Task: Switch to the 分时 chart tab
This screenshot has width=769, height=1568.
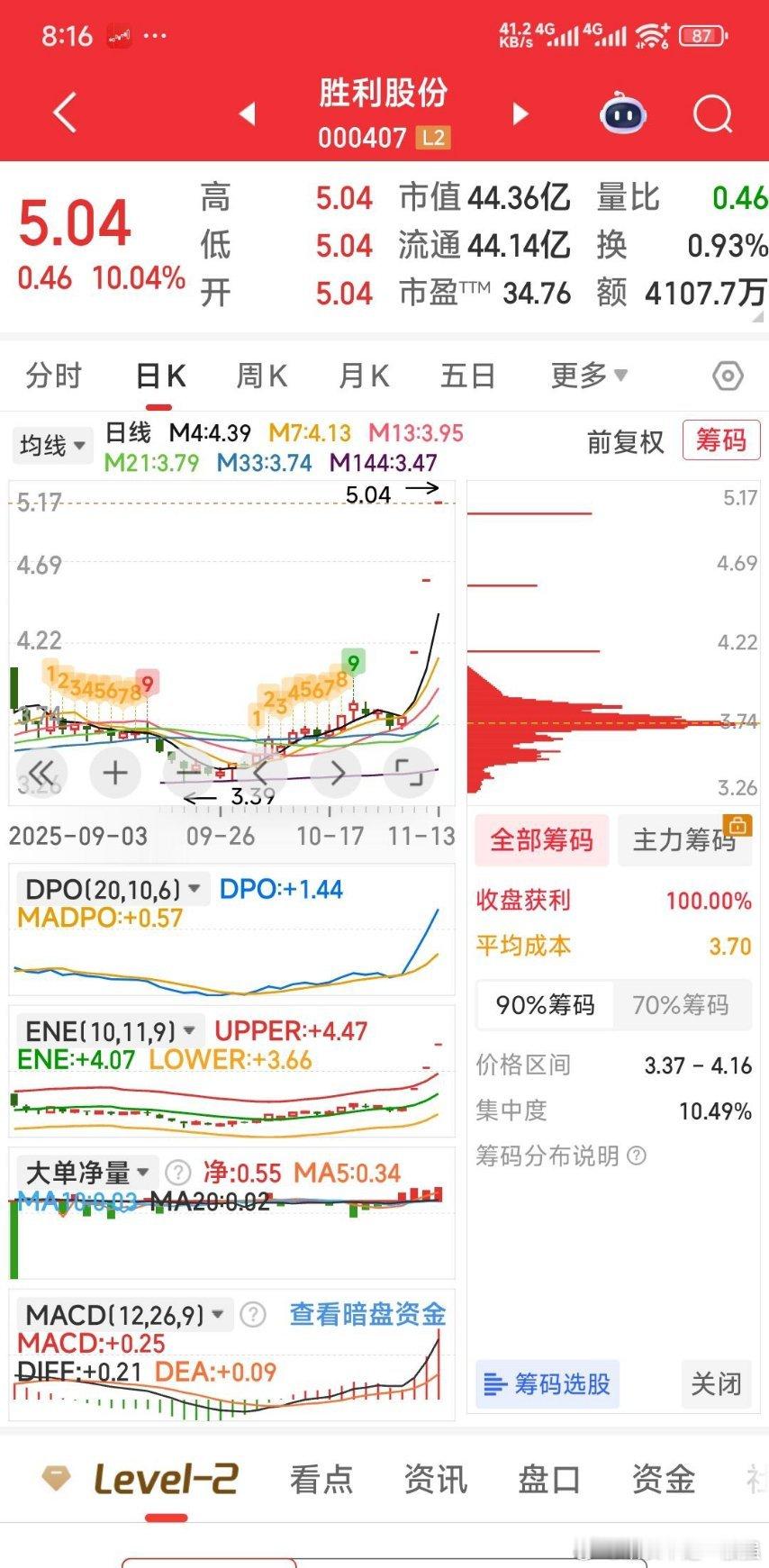Action: pyautogui.click(x=54, y=376)
